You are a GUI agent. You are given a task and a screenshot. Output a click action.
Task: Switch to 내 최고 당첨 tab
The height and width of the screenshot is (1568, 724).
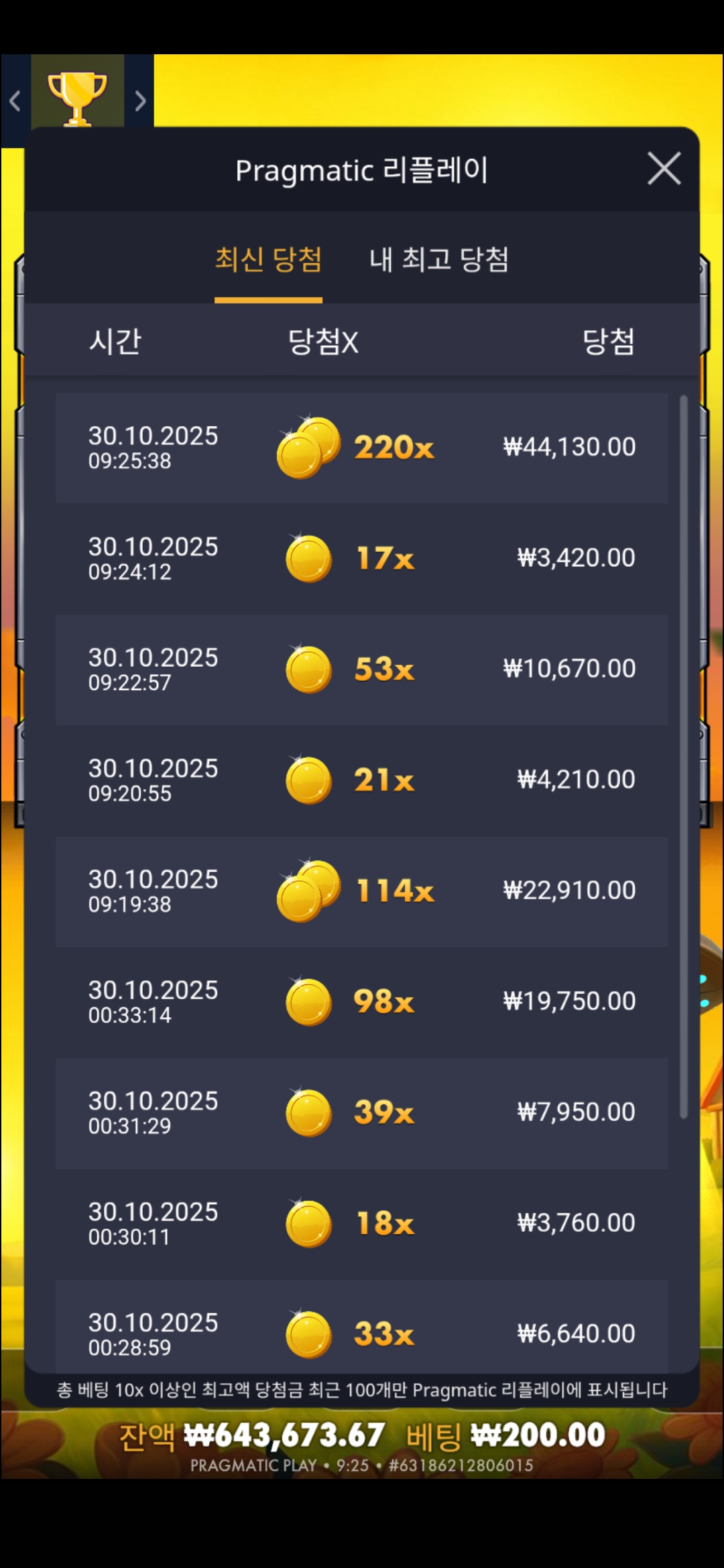[439, 260]
